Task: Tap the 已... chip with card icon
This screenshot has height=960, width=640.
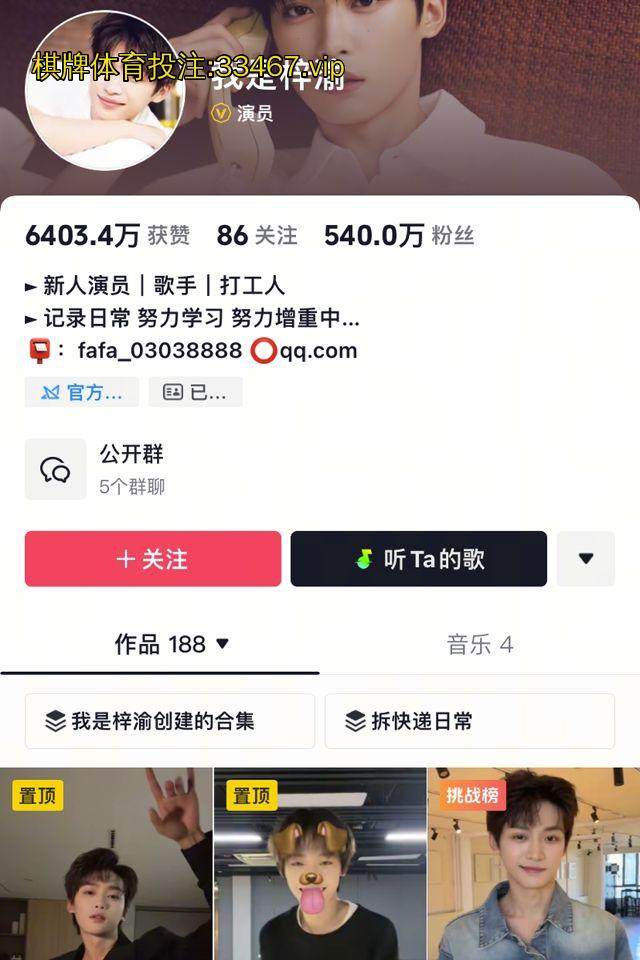Action: (x=196, y=392)
